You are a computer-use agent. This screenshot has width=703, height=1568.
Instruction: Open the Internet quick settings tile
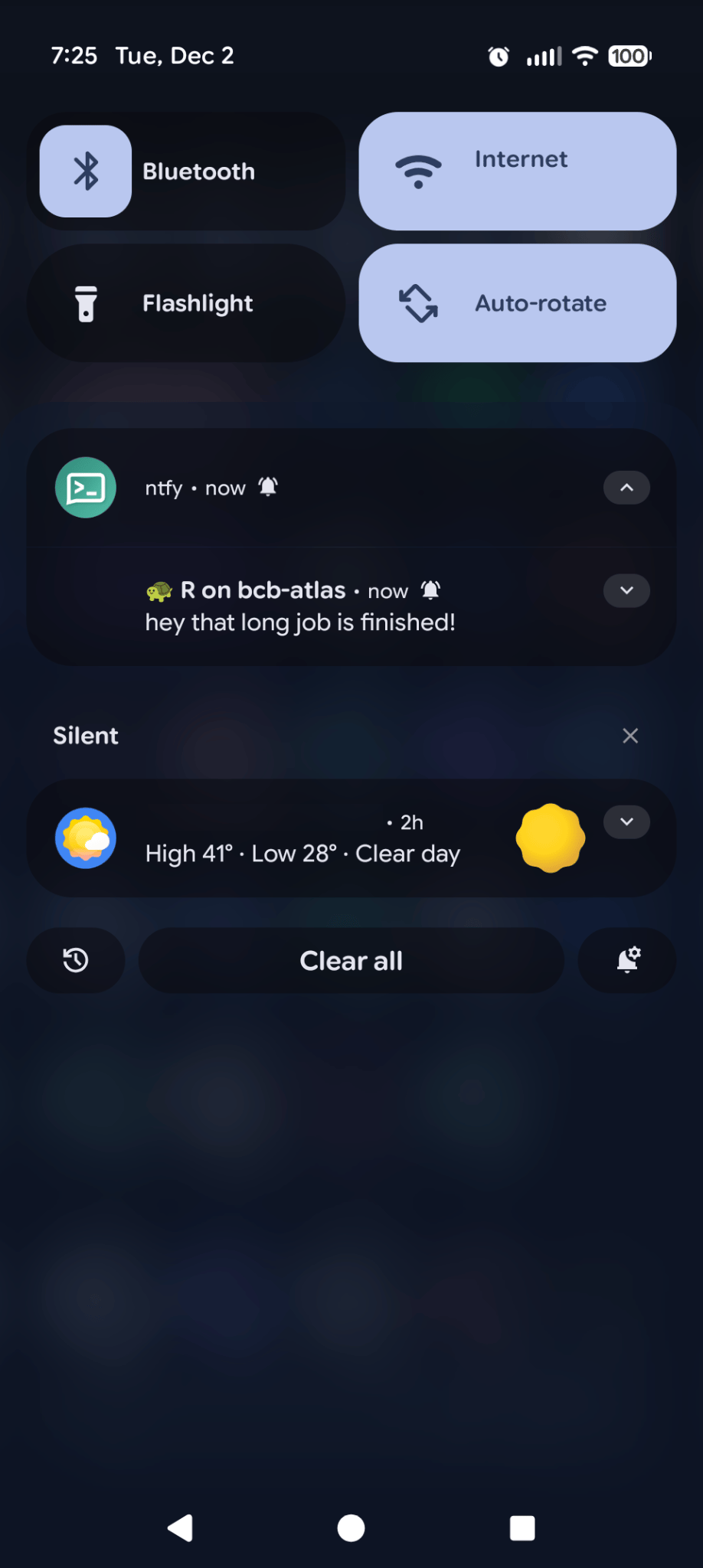(x=517, y=171)
